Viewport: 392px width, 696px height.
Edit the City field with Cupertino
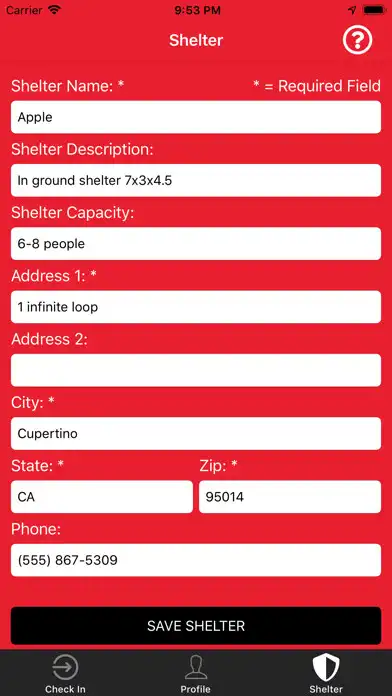[x=196, y=433]
